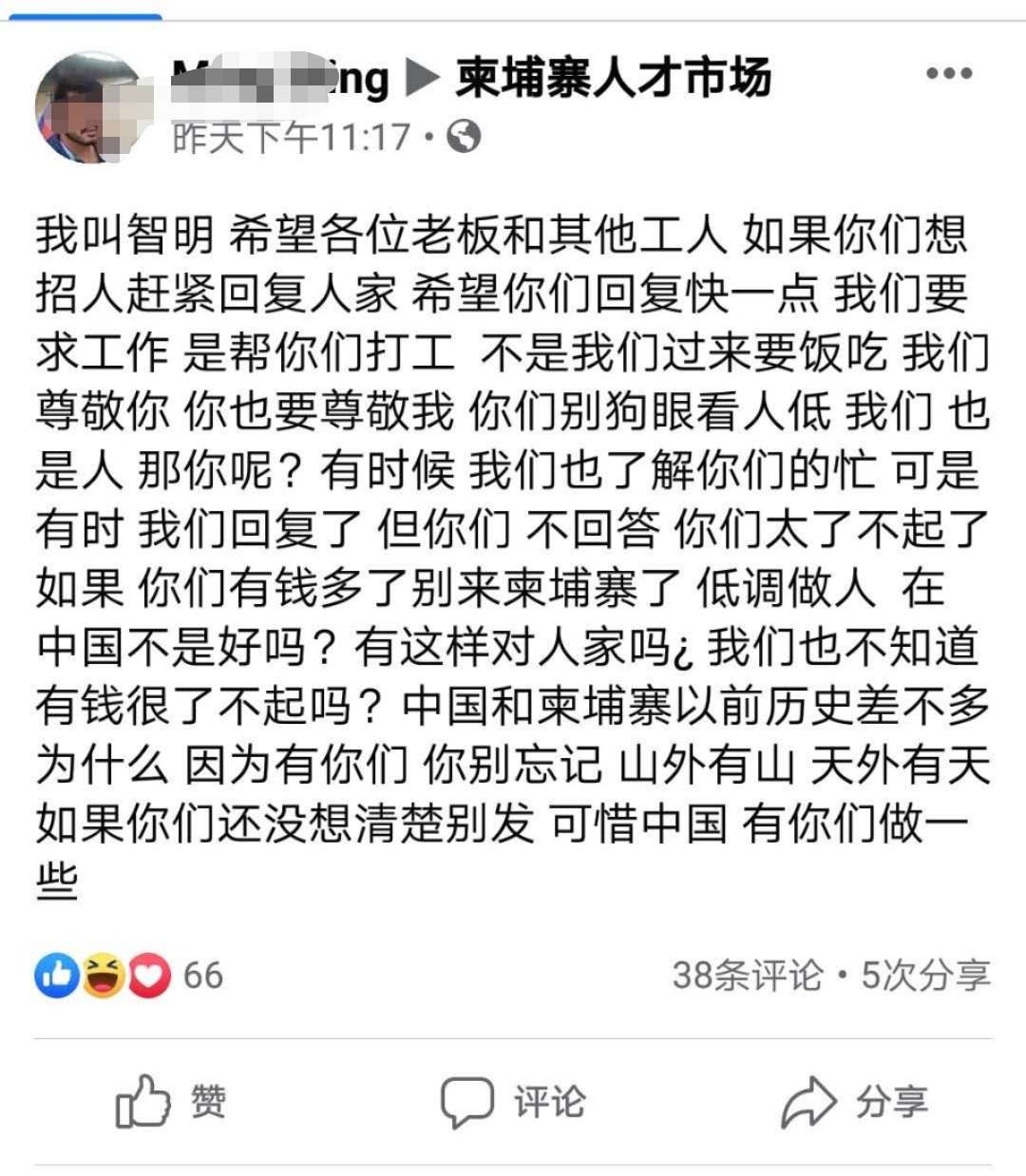
Task: Comment on the post via 评论
Action: click(x=513, y=1102)
